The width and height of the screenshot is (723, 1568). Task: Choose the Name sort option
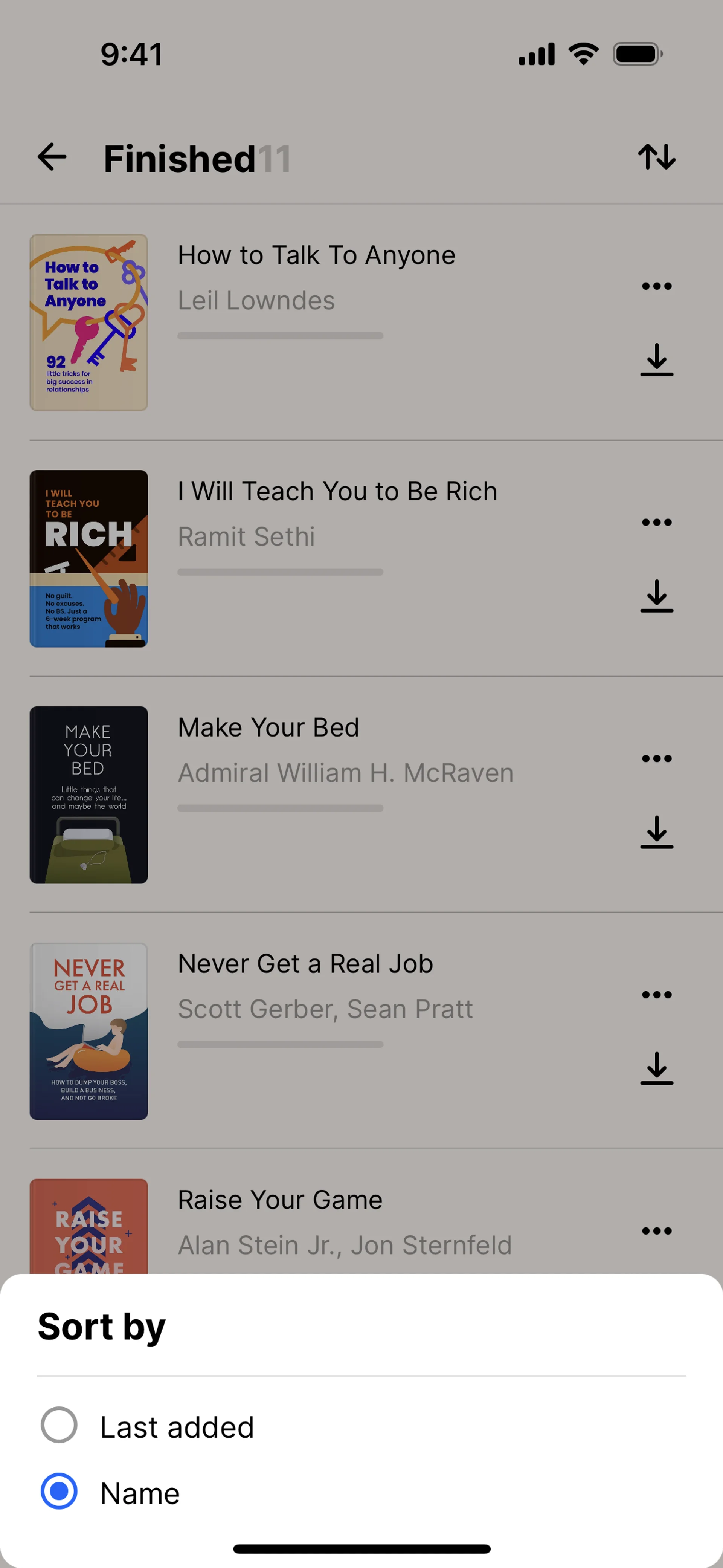59,1491
